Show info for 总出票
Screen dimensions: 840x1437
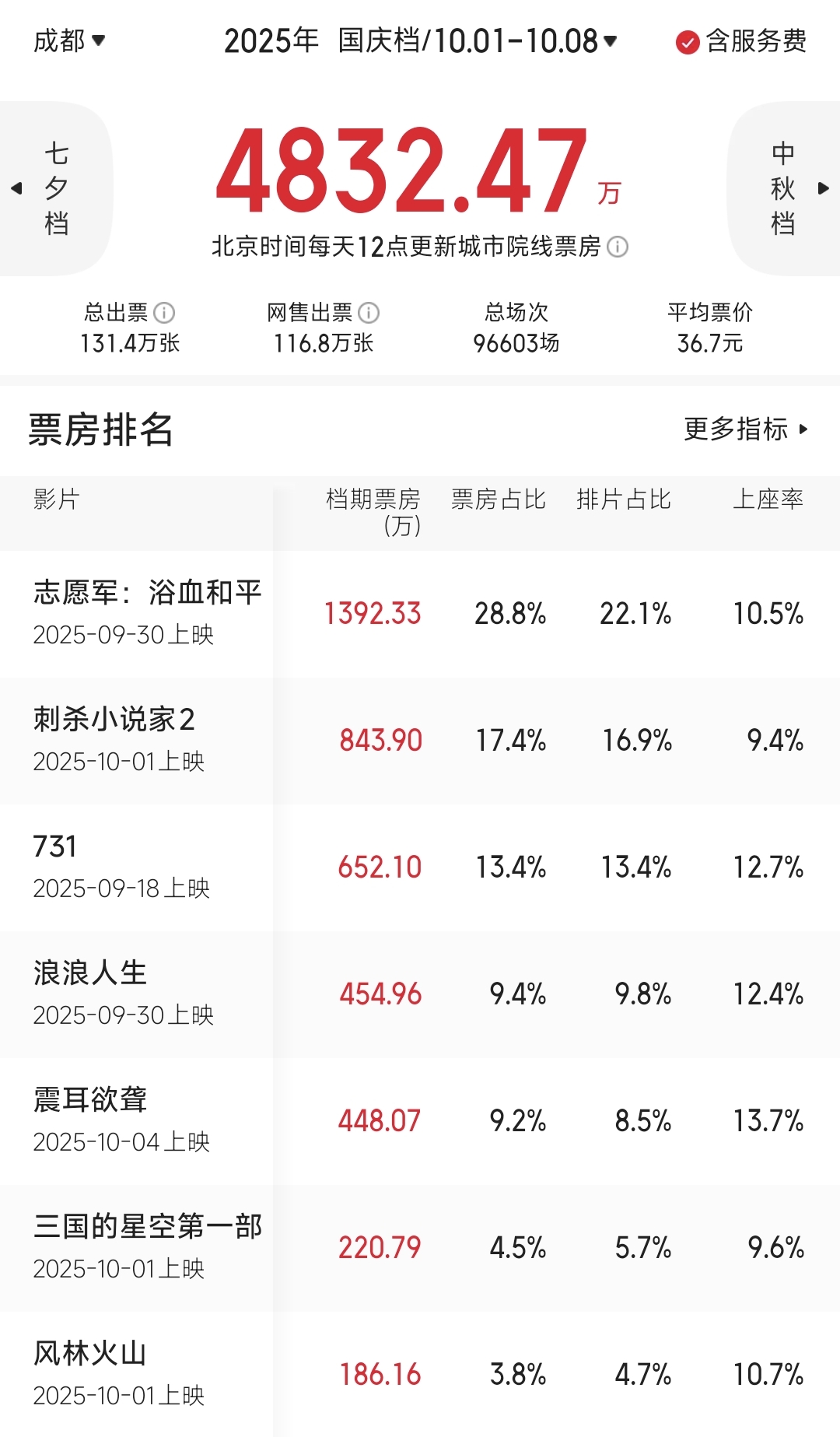pyautogui.click(x=164, y=313)
